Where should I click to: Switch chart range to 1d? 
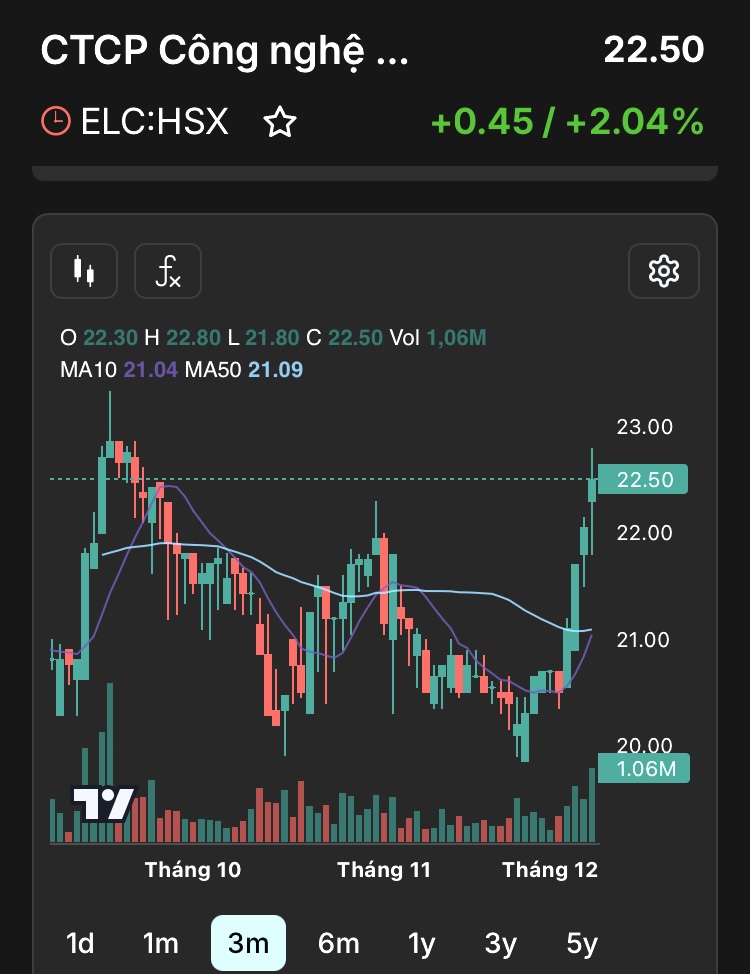coord(80,943)
